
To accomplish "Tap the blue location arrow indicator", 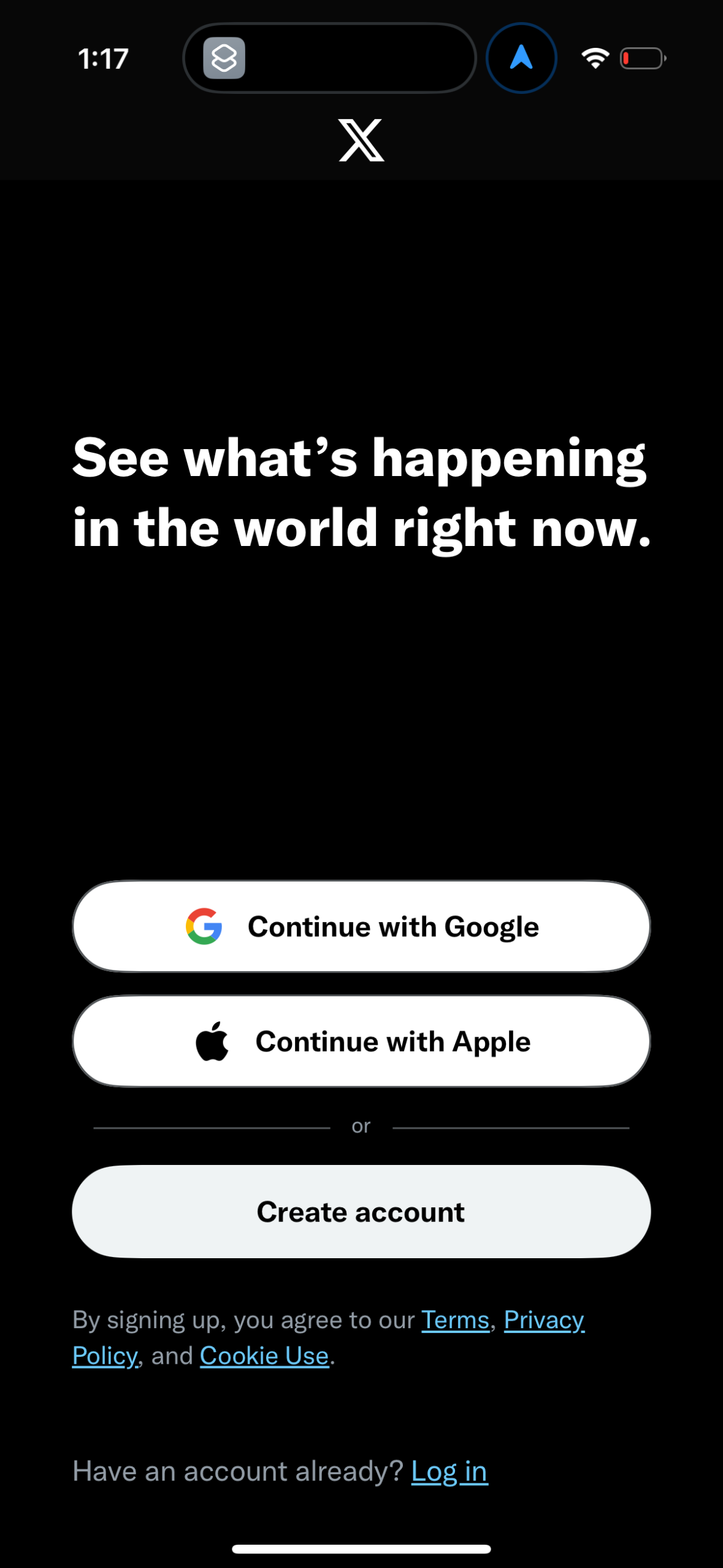I will (x=521, y=58).
